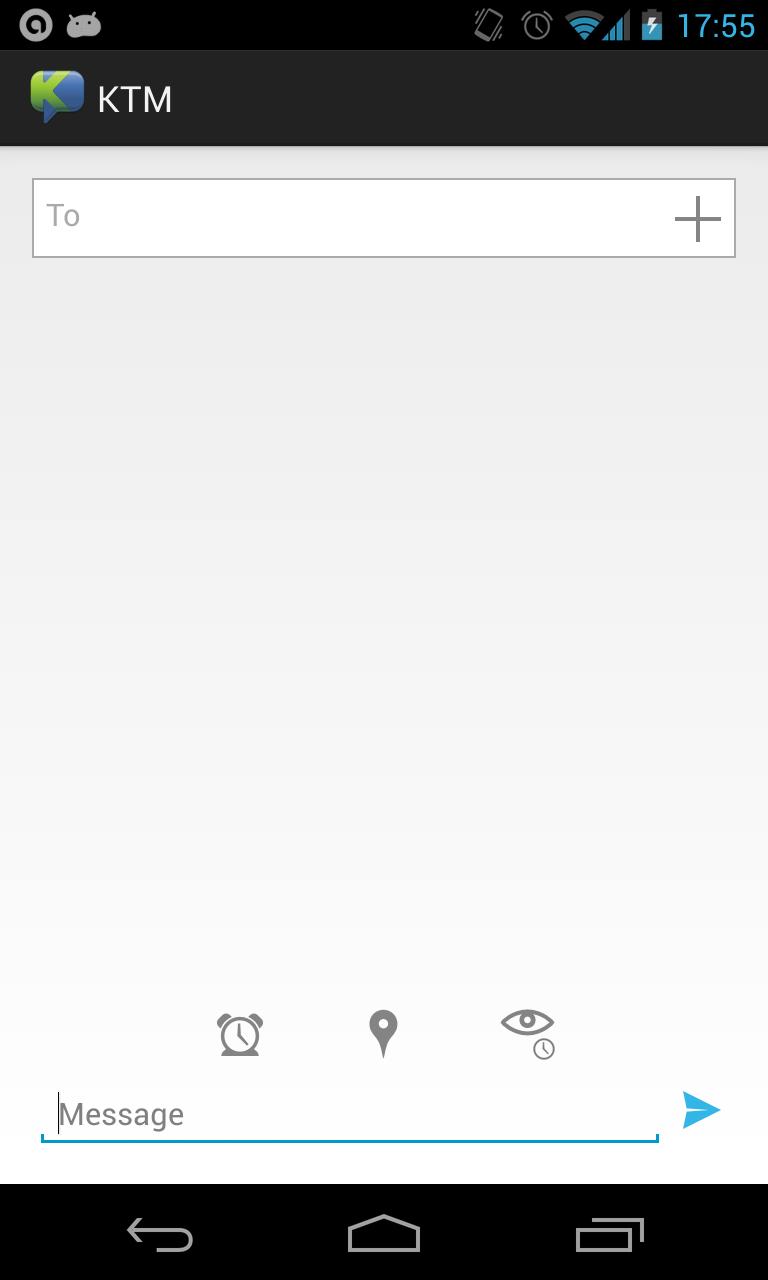Open the eye with clock option

pos(528,1033)
